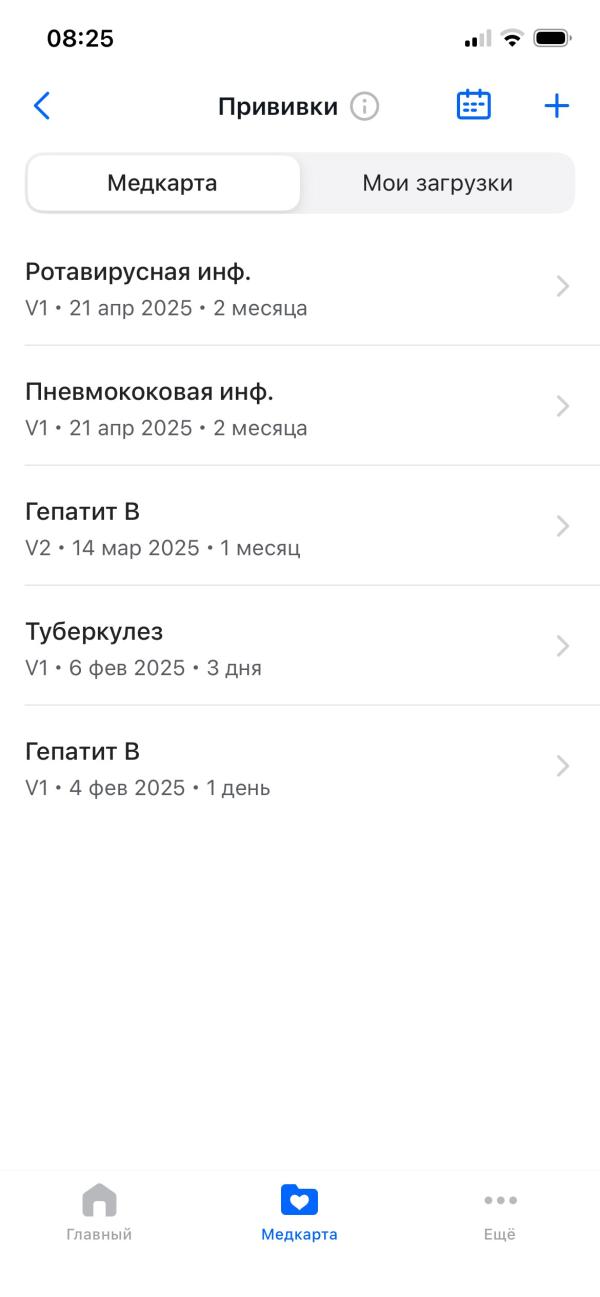Open Гепатит B V1 from 4 фев 2025

pos(300,767)
